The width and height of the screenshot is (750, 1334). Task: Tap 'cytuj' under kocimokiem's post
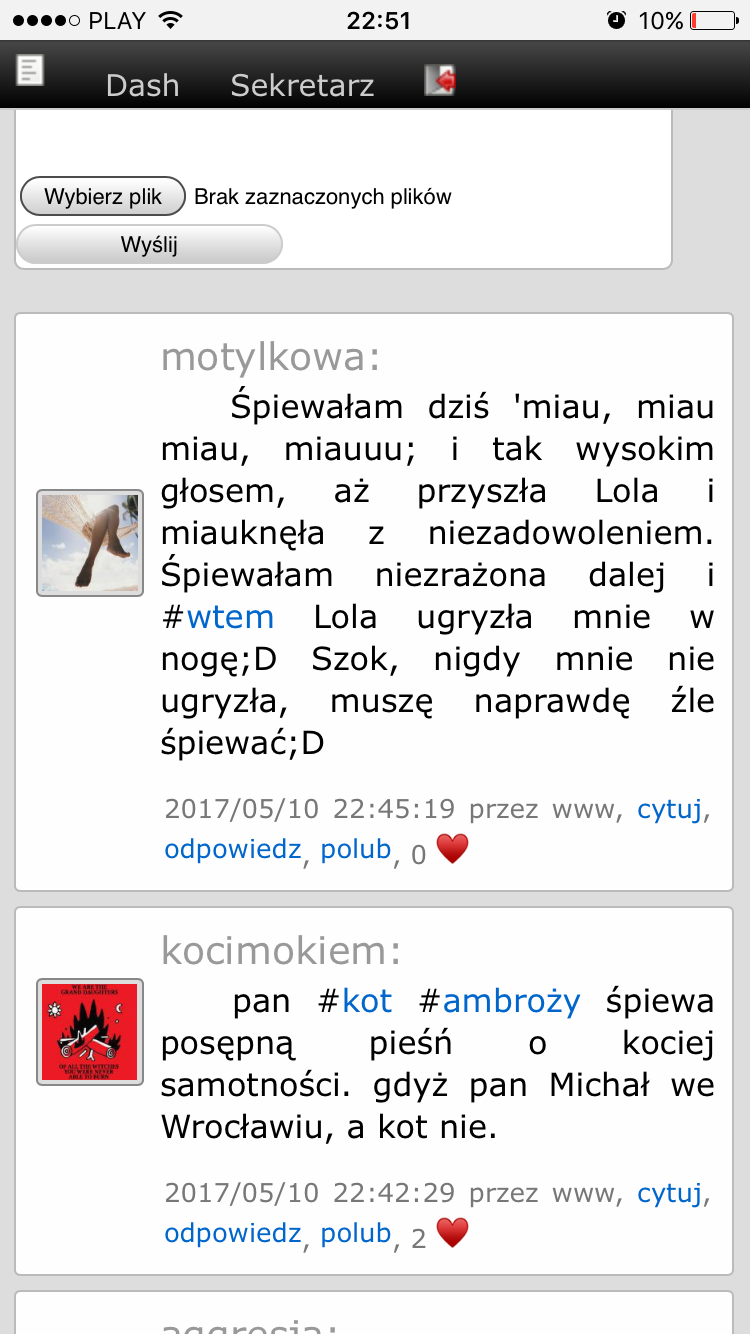(x=669, y=1193)
